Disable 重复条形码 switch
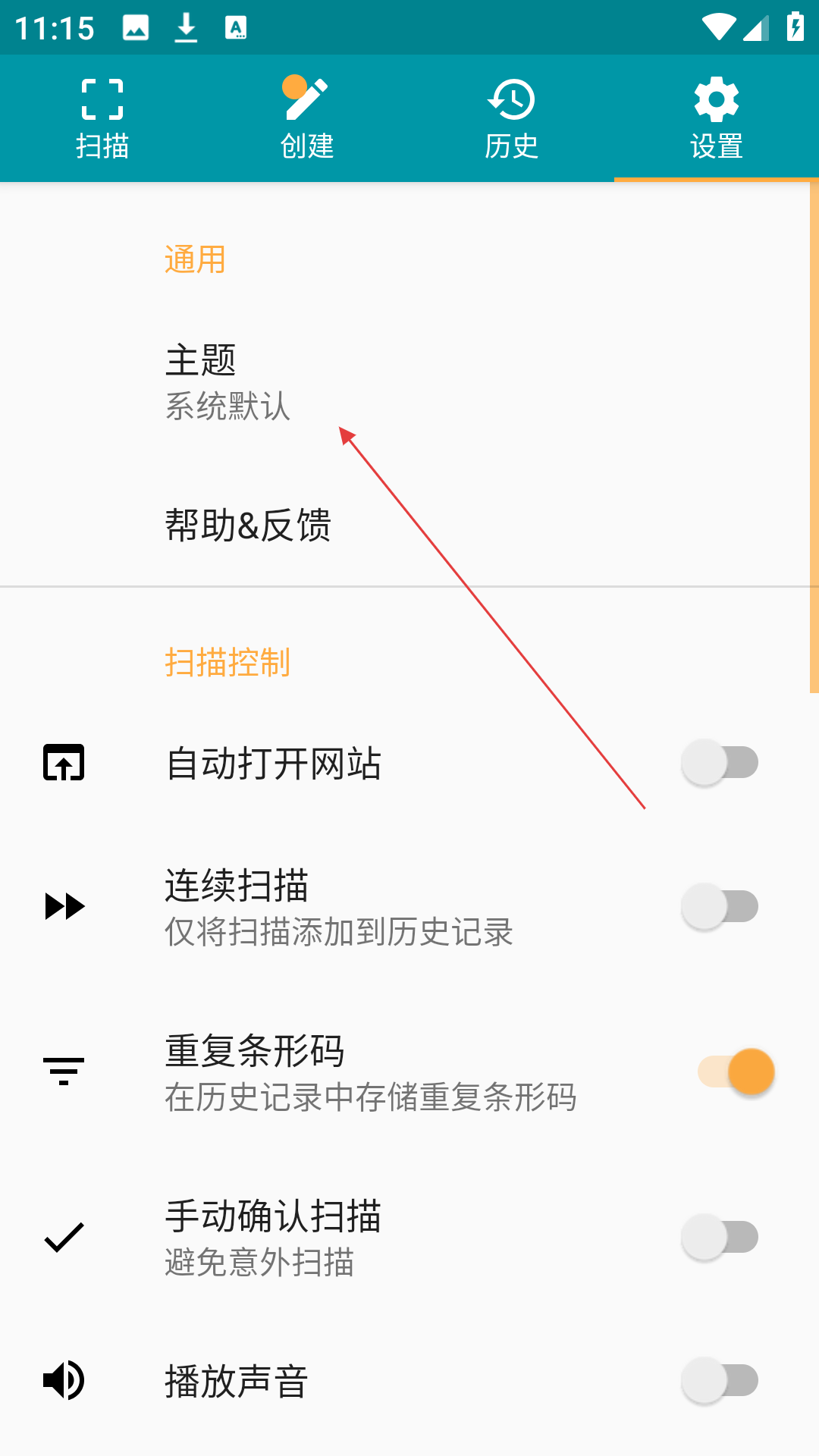The image size is (819, 1456). pyautogui.click(x=736, y=1072)
